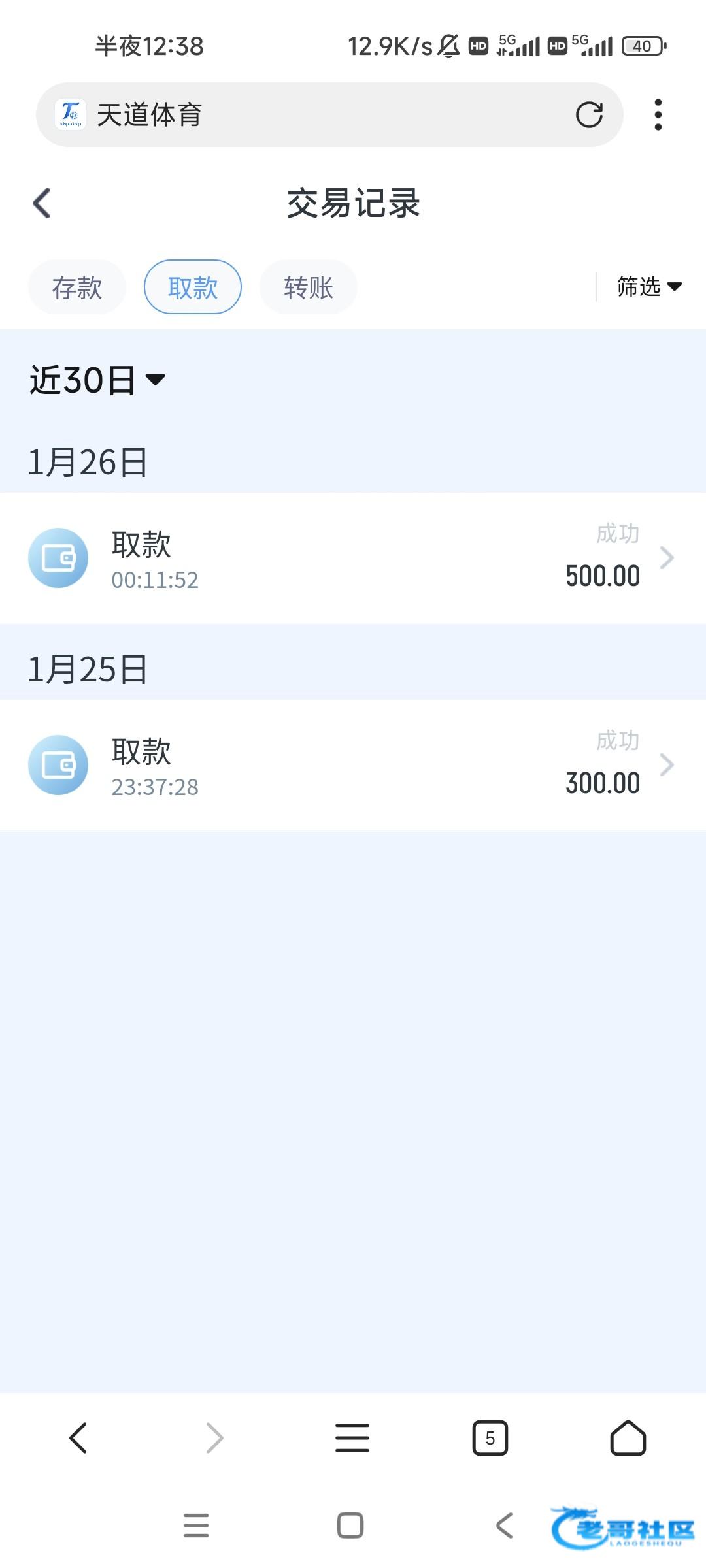Open the browser overflow menu
706x1568 pixels.
pyautogui.click(x=658, y=115)
